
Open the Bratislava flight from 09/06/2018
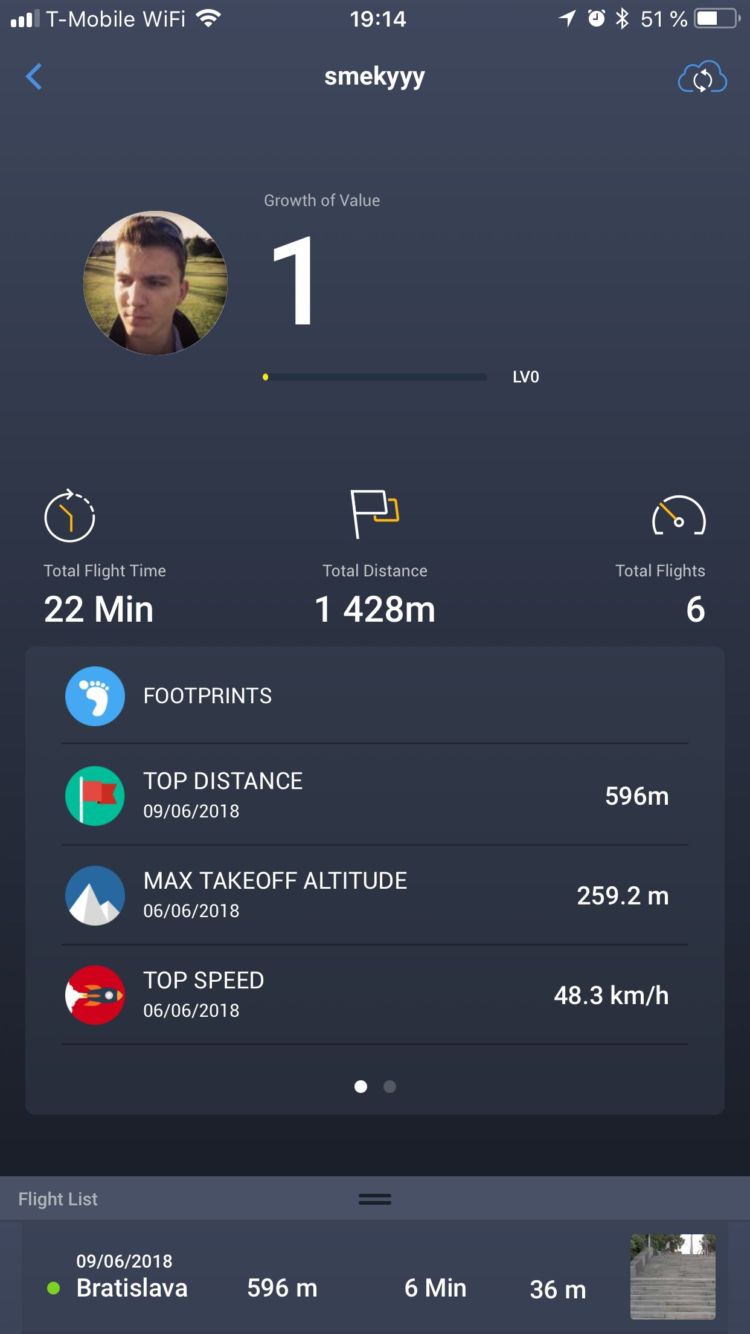click(374, 1277)
